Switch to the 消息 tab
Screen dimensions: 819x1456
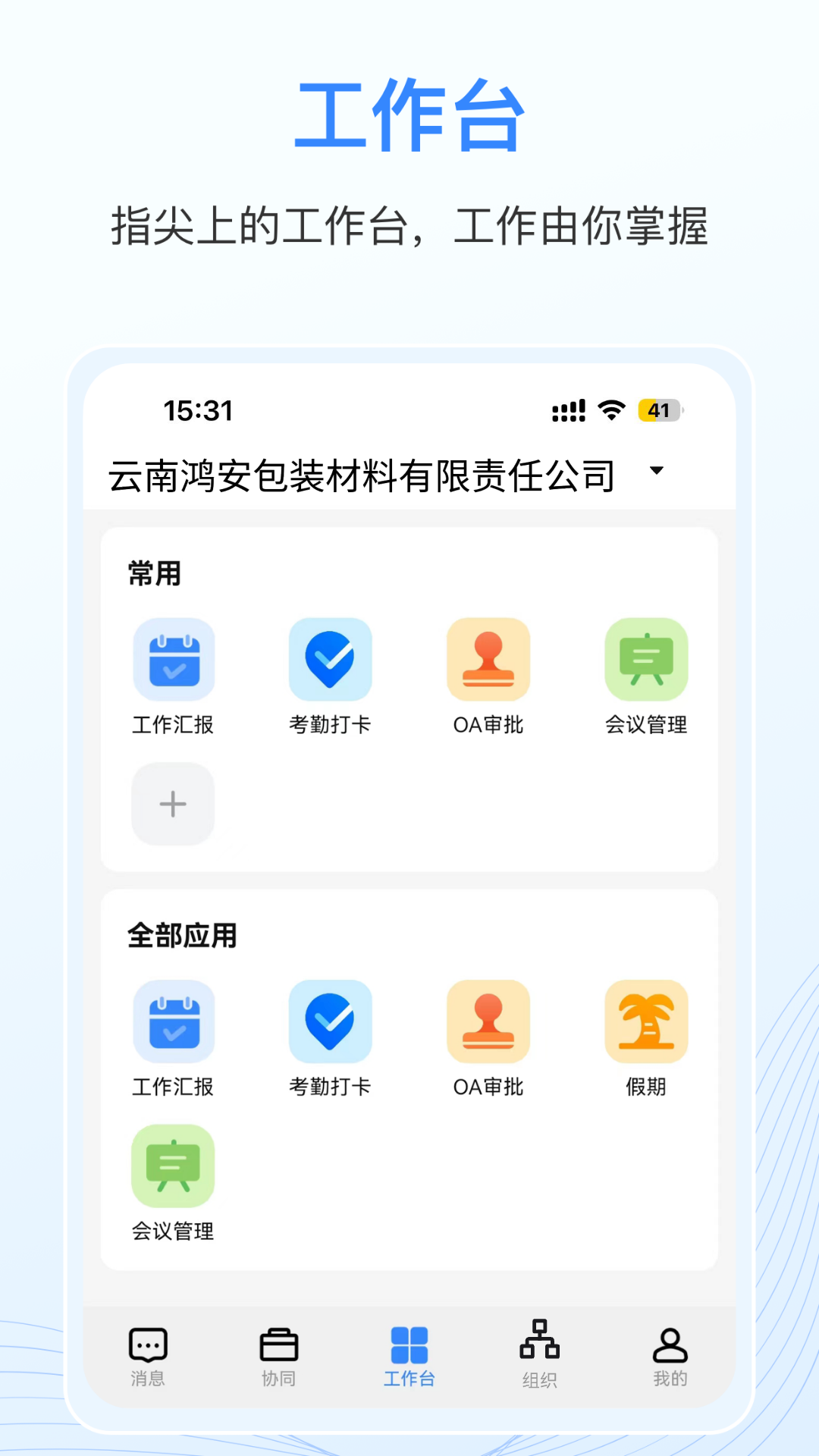pos(149,1357)
